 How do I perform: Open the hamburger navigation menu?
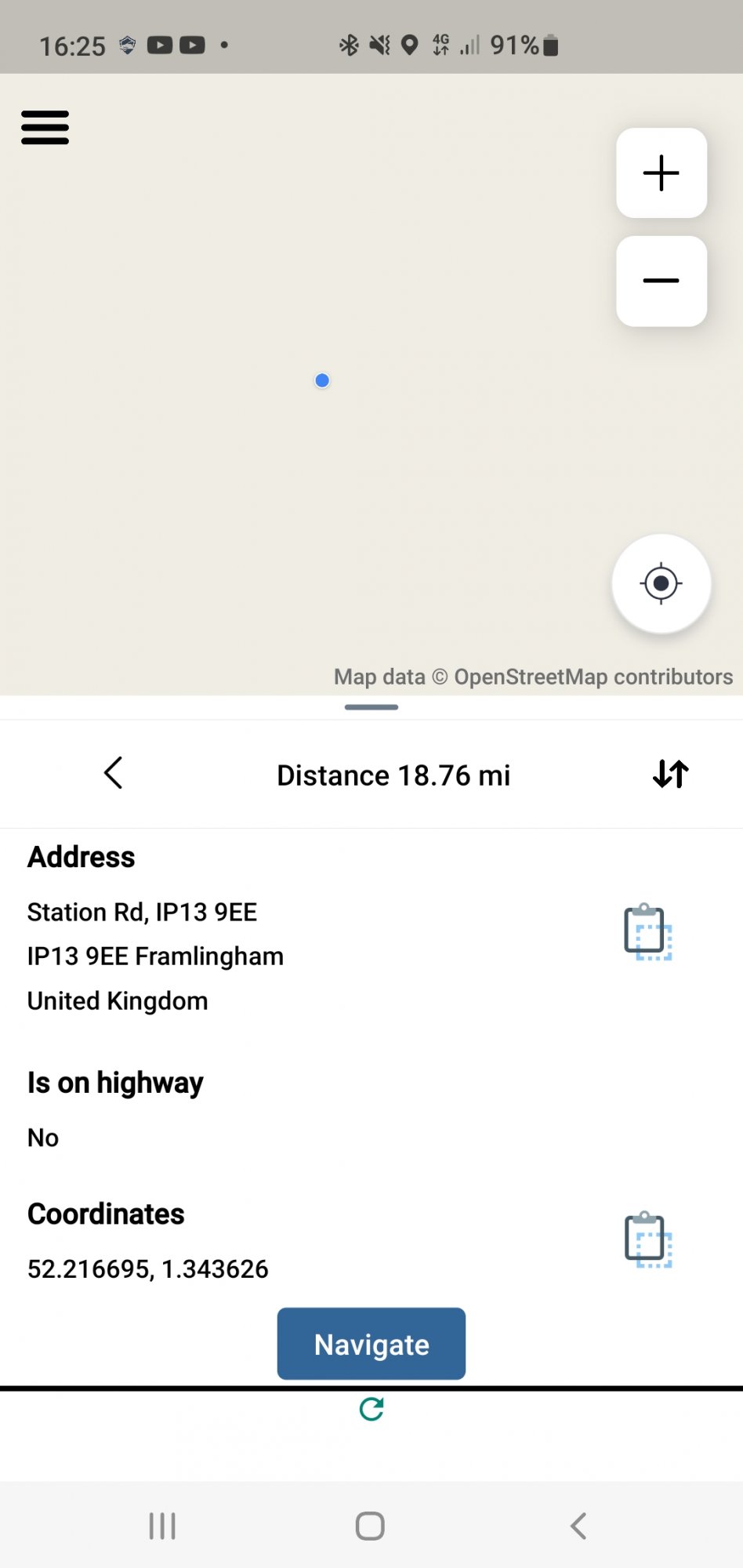45,128
